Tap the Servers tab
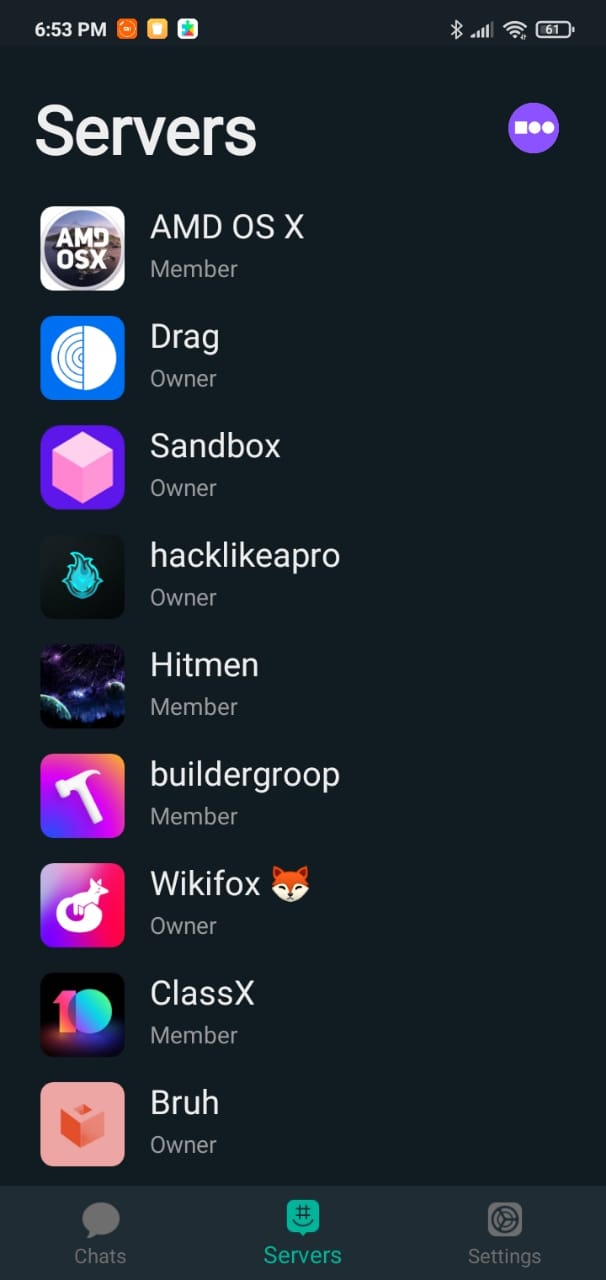 pyautogui.click(x=302, y=1234)
